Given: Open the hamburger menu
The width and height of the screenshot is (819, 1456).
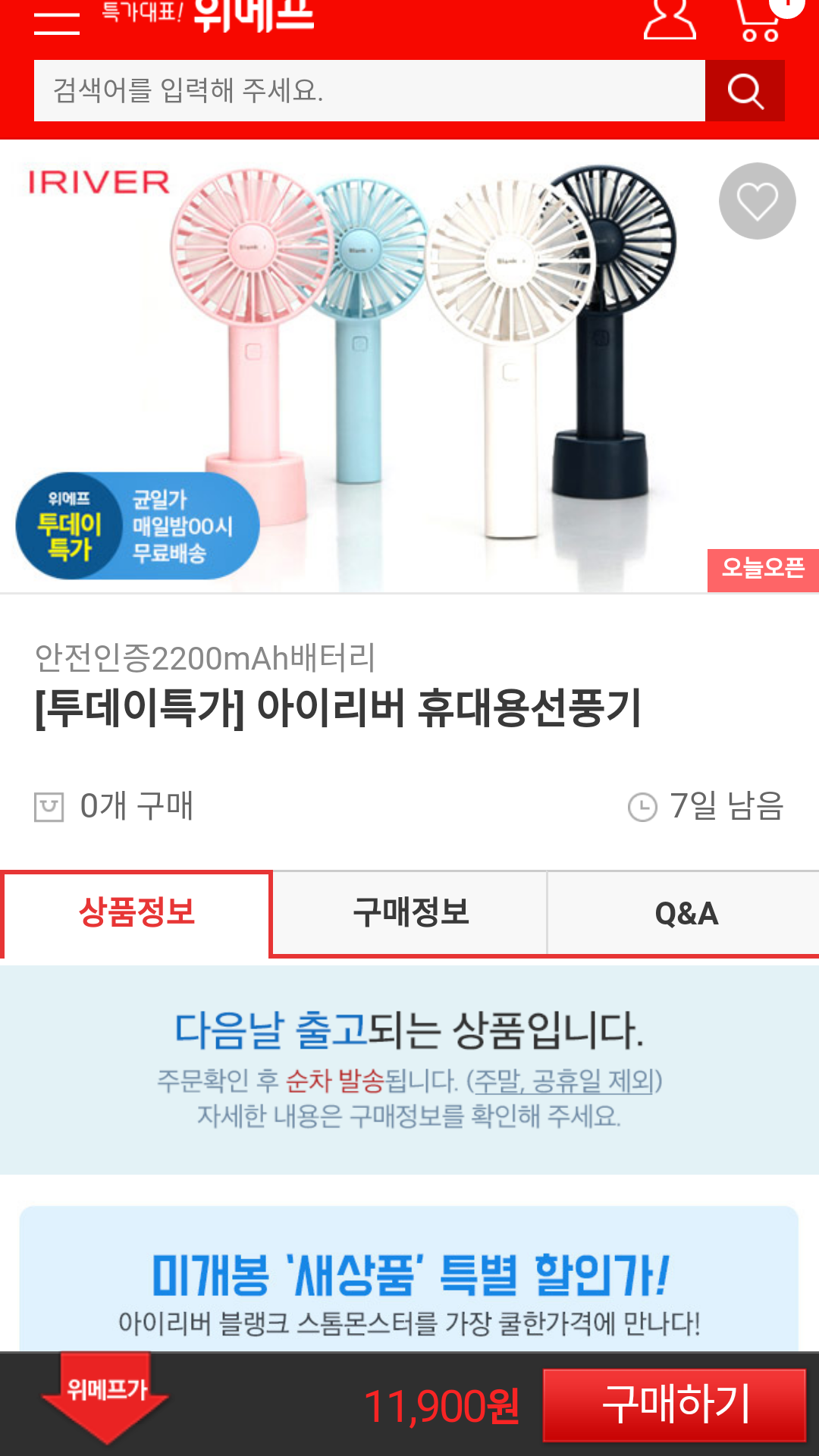Looking at the screenshot, I should click(57, 21).
